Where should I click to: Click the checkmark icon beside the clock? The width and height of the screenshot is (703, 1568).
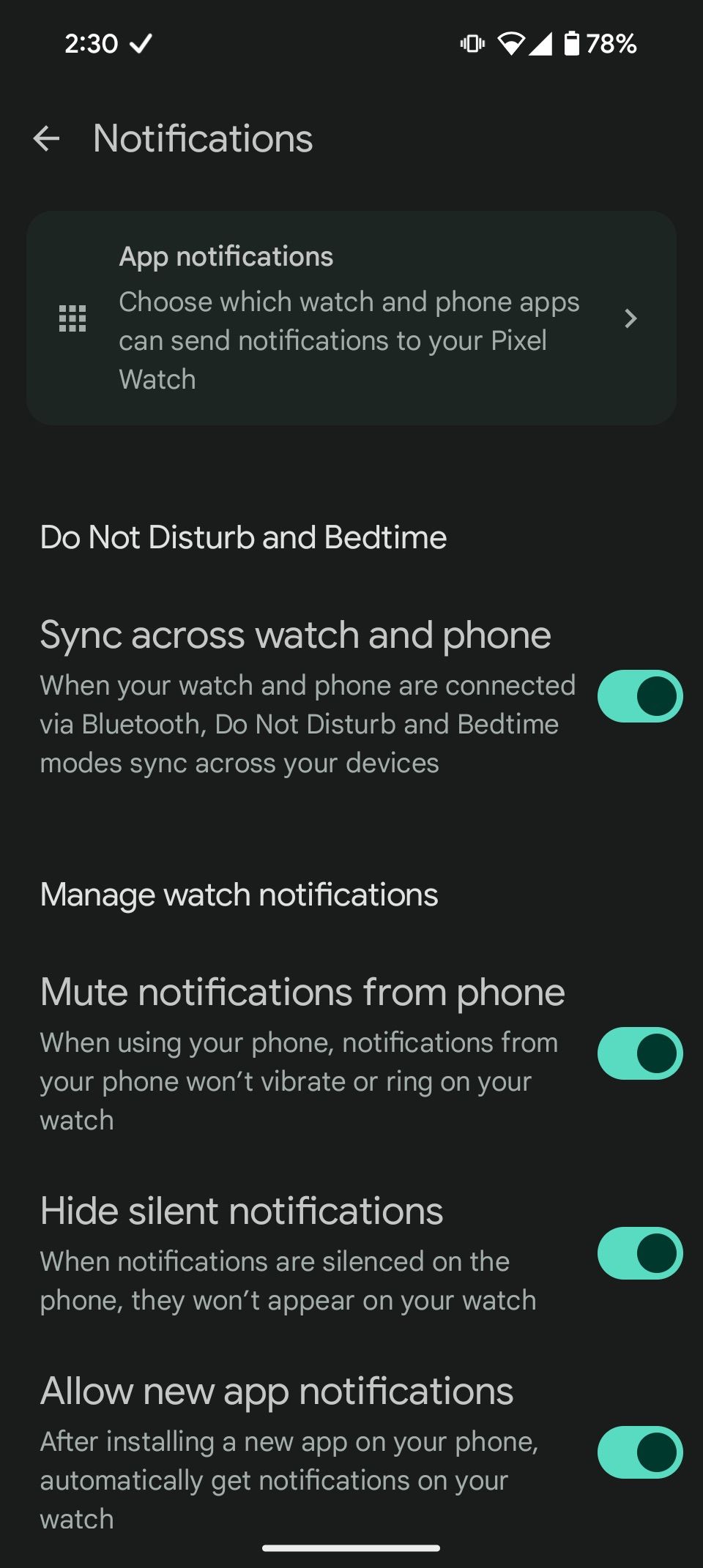pos(141,42)
